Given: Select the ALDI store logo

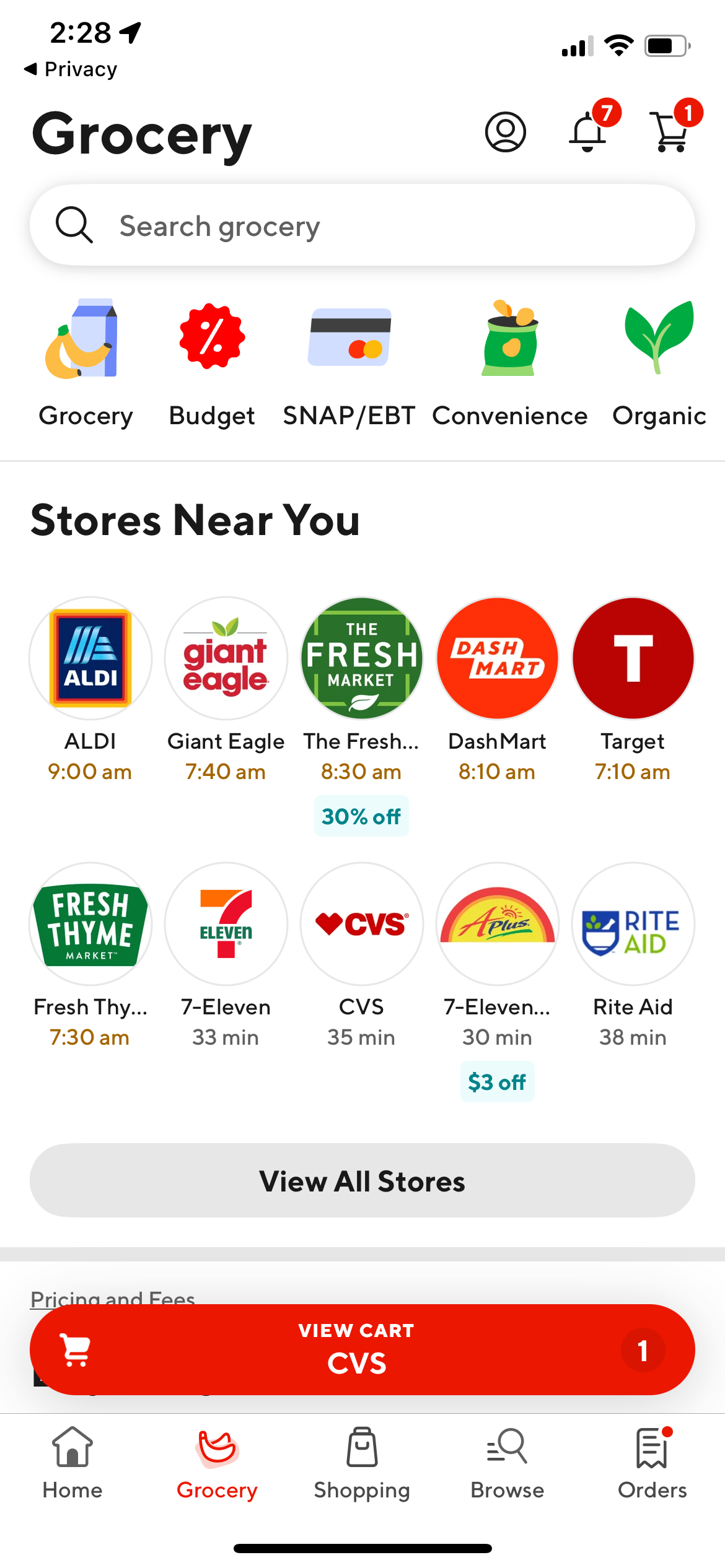Looking at the screenshot, I should pyautogui.click(x=90, y=658).
